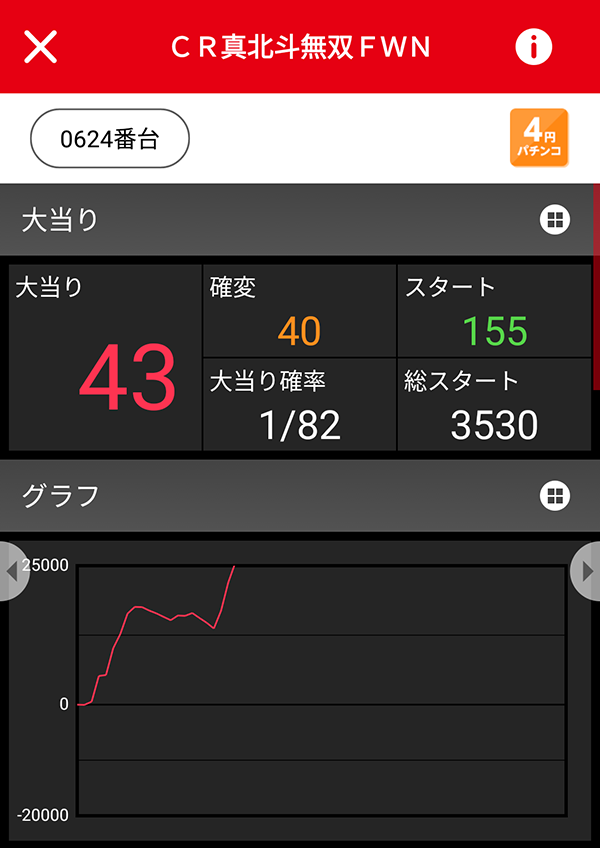Open the grid view for グラフ section
The height and width of the screenshot is (848, 600).
pos(555,495)
